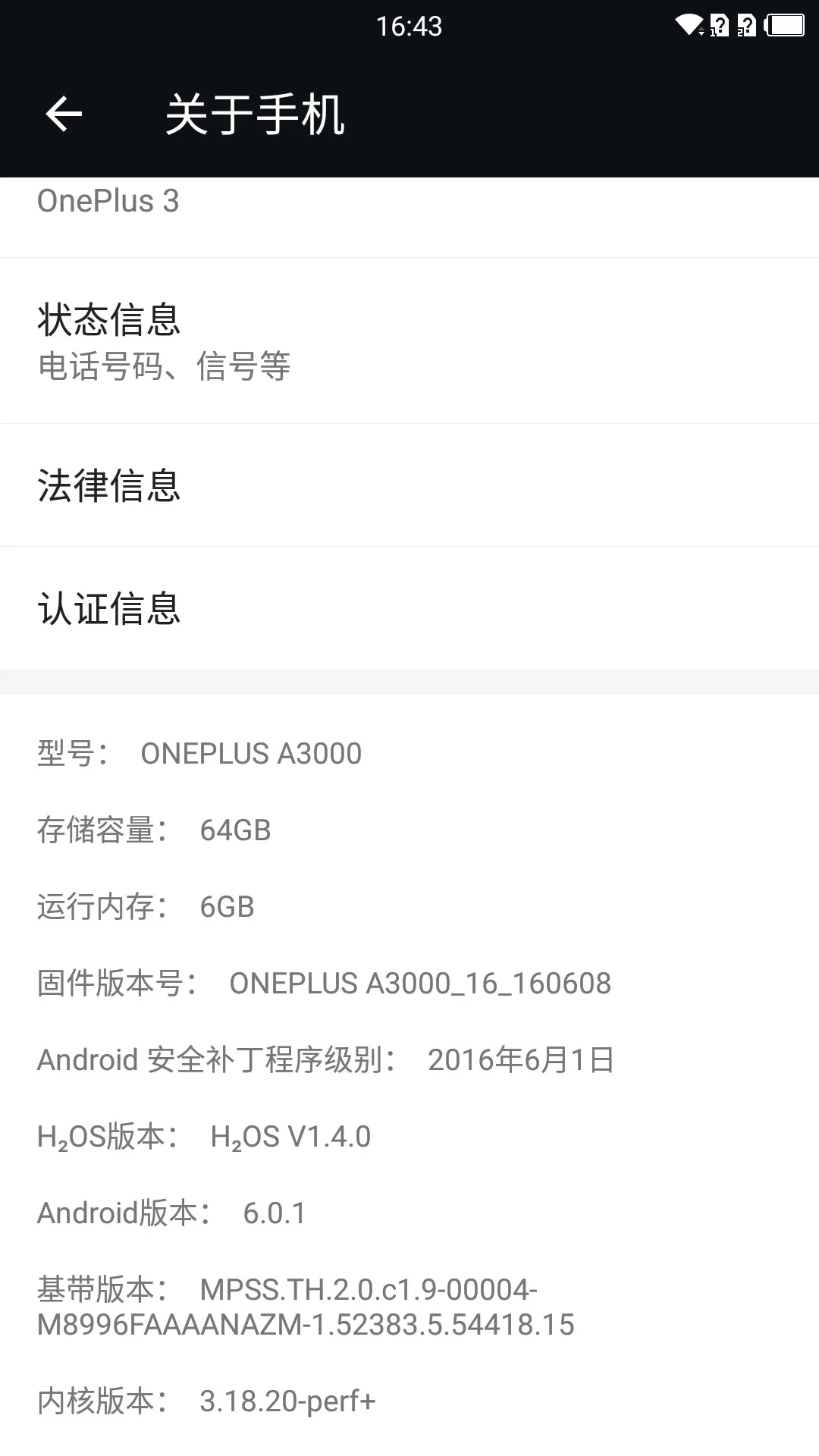Open 法律信息 row

pyautogui.click(x=409, y=485)
